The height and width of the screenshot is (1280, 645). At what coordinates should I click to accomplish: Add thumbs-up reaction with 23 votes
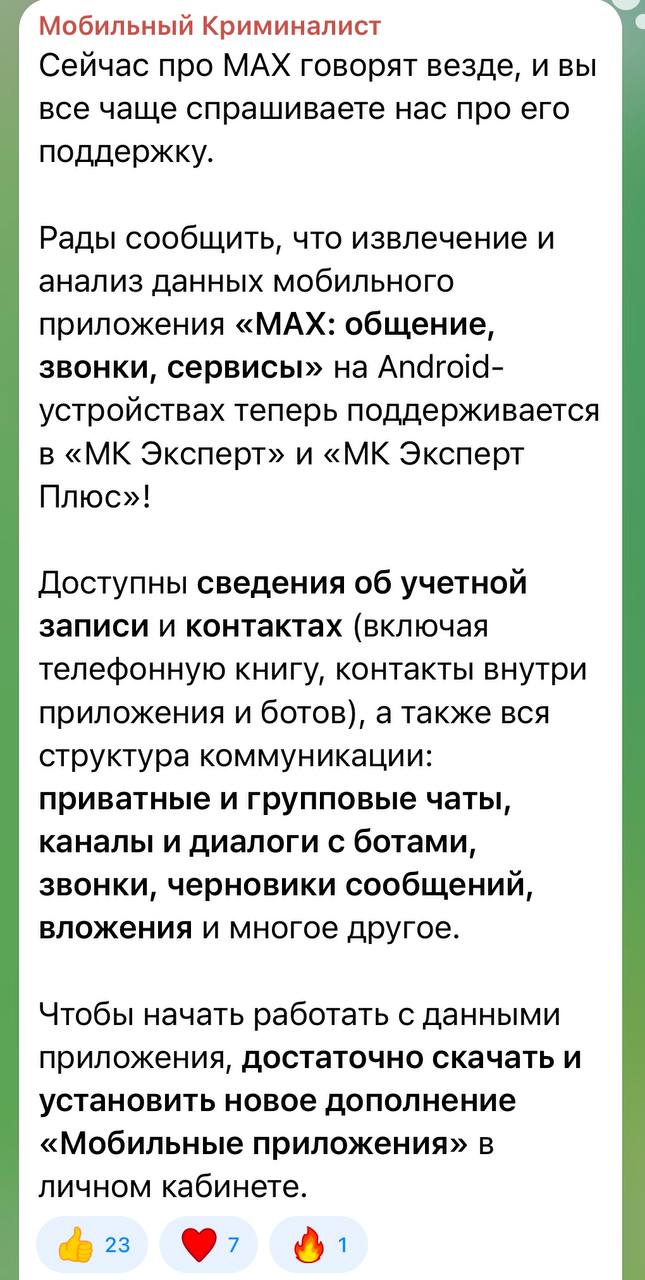[x=92, y=1244]
